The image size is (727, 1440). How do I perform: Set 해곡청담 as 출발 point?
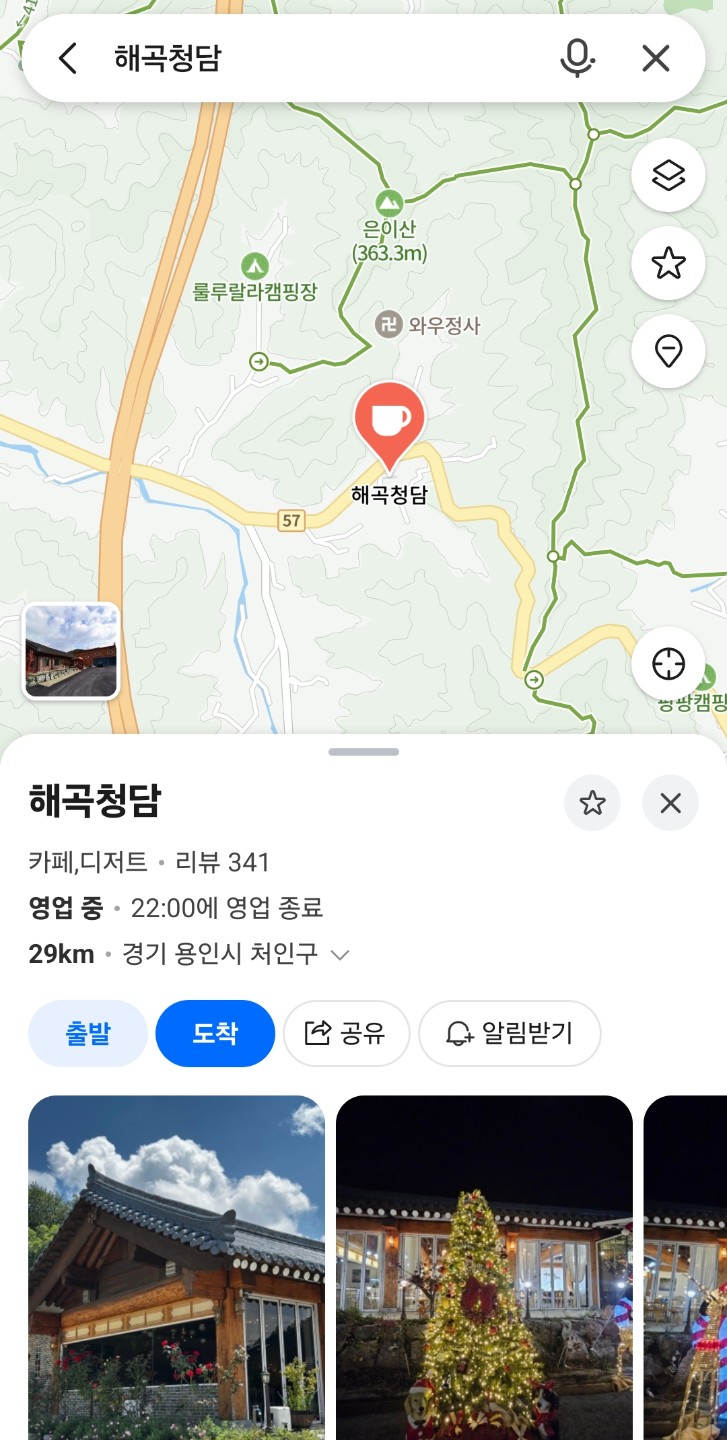tap(88, 1033)
